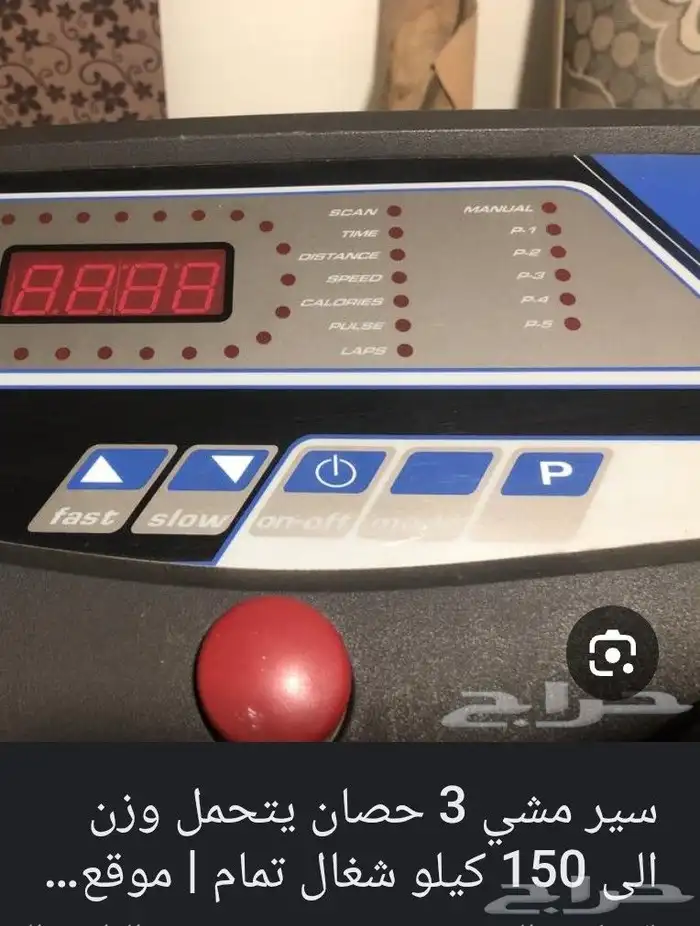Open the treadmill listing photo
This screenshot has height=926, width=700.
[350, 371]
